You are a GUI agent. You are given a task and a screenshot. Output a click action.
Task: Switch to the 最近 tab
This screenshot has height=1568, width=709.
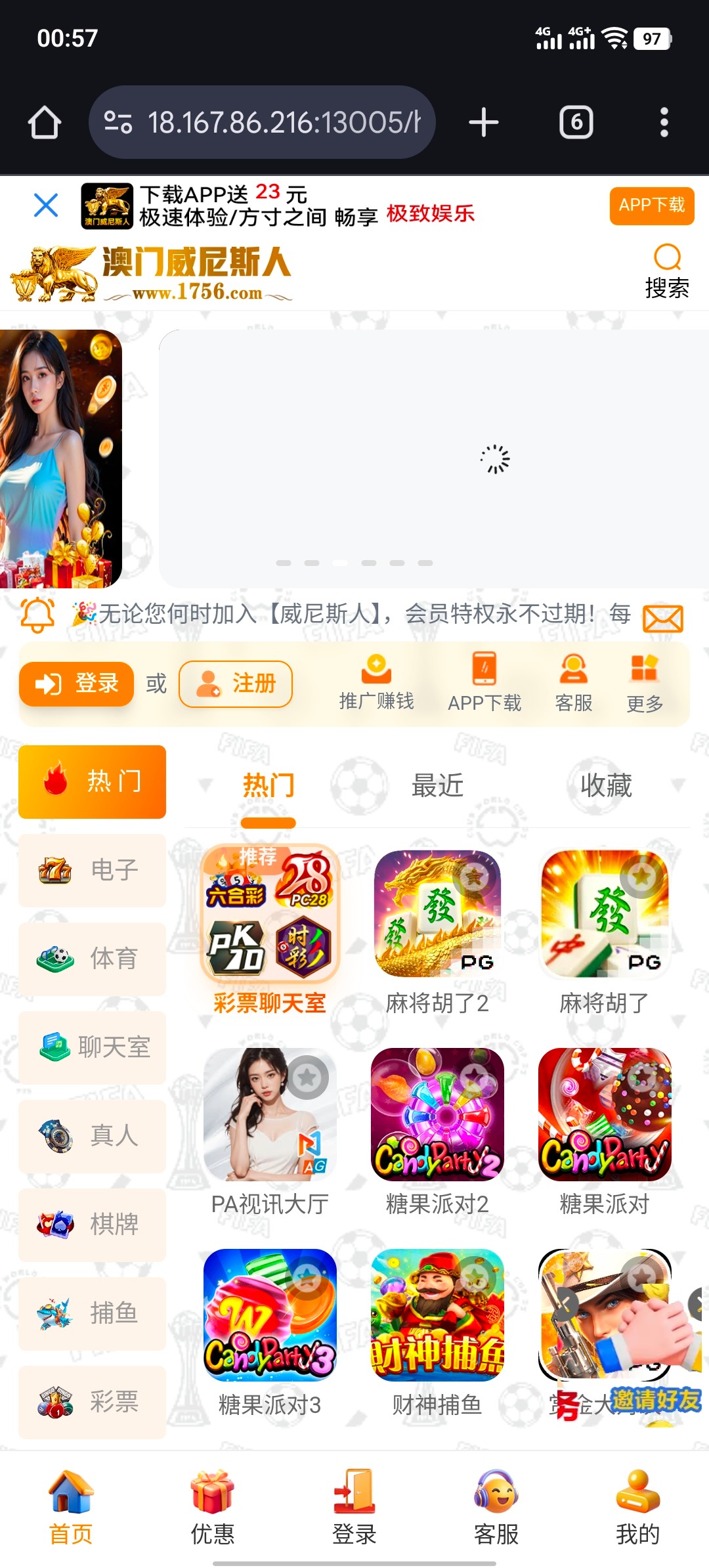[x=437, y=785]
